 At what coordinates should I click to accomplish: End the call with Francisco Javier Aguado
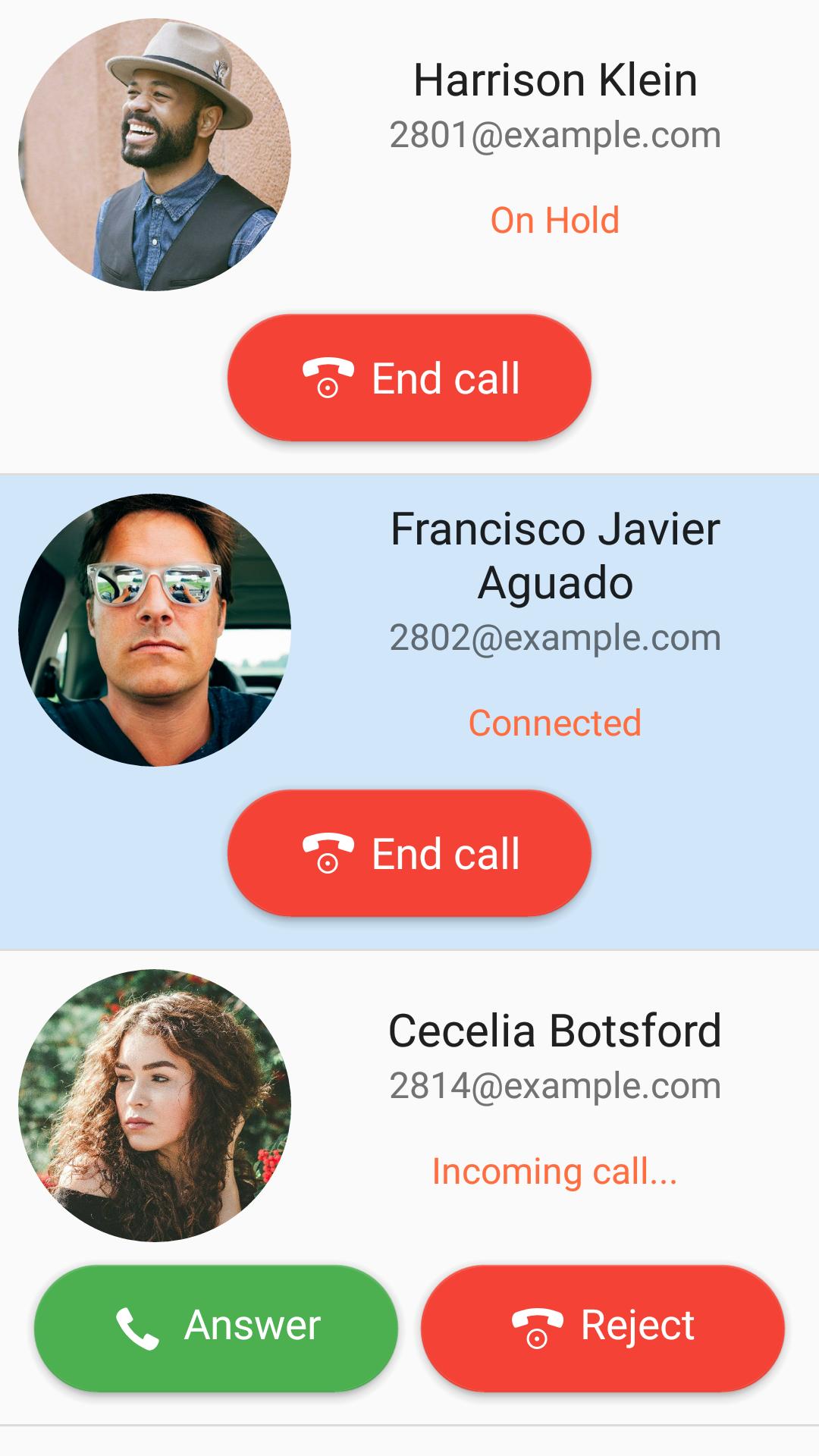[409, 853]
